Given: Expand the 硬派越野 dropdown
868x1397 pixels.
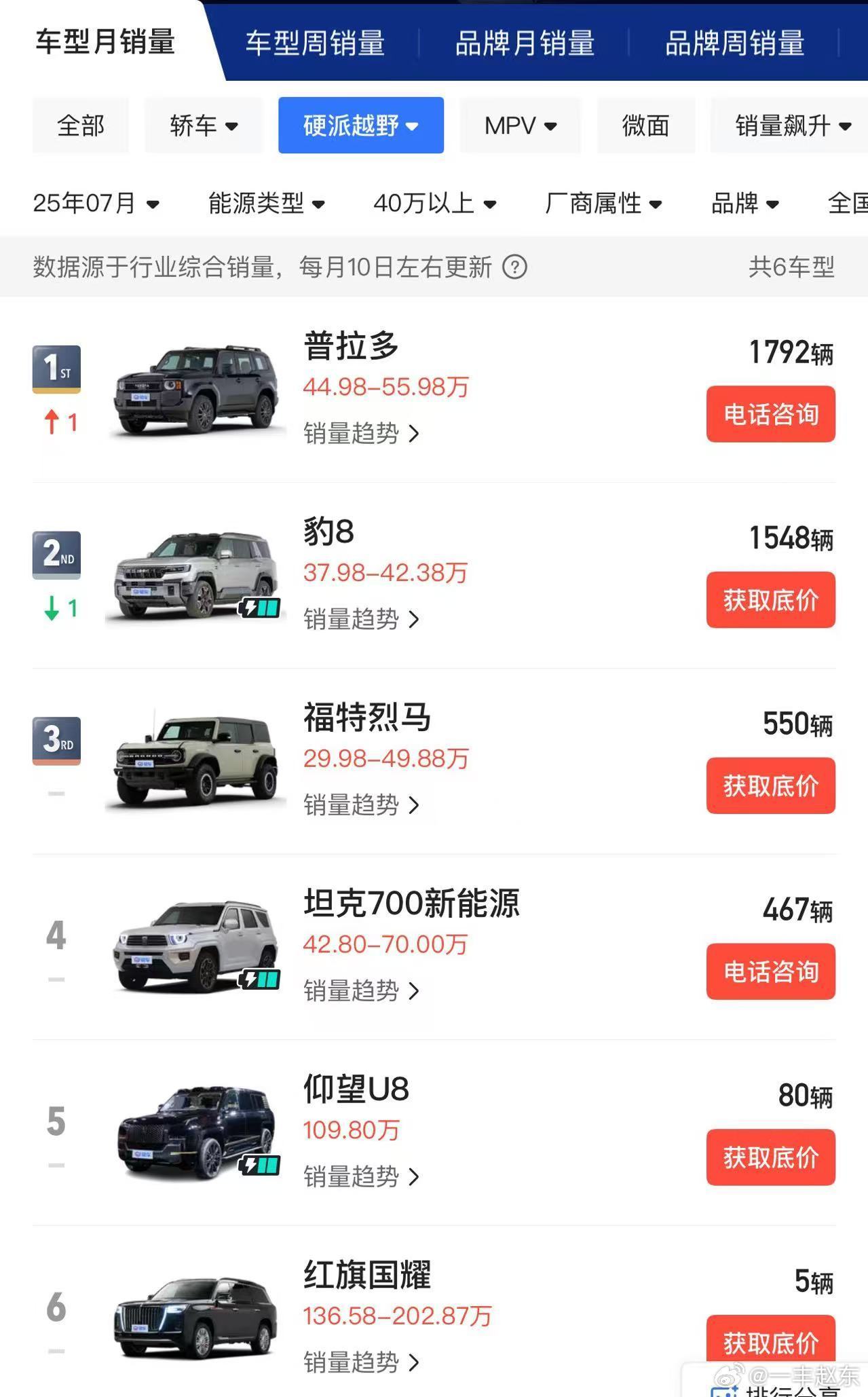Looking at the screenshot, I should click(361, 126).
